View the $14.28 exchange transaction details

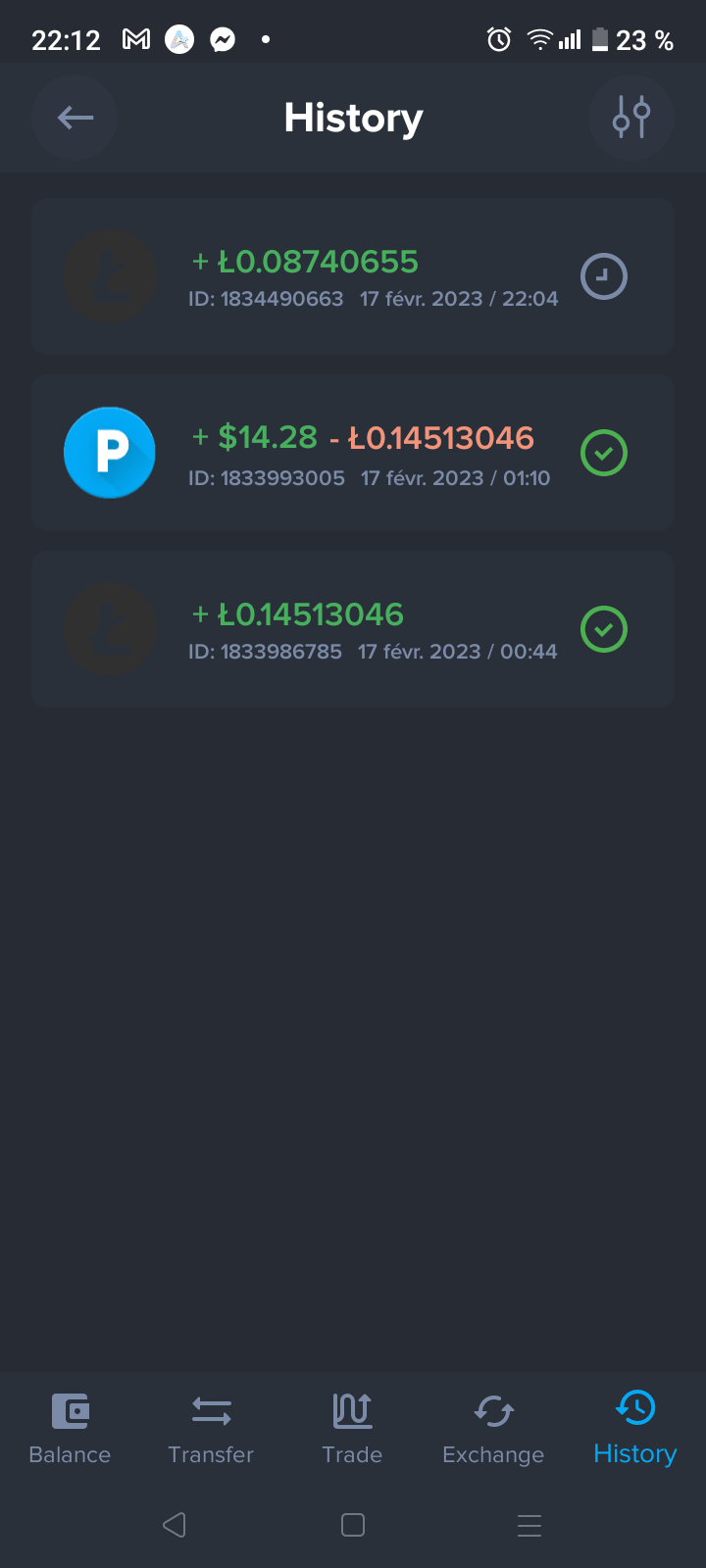click(x=353, y=453)
